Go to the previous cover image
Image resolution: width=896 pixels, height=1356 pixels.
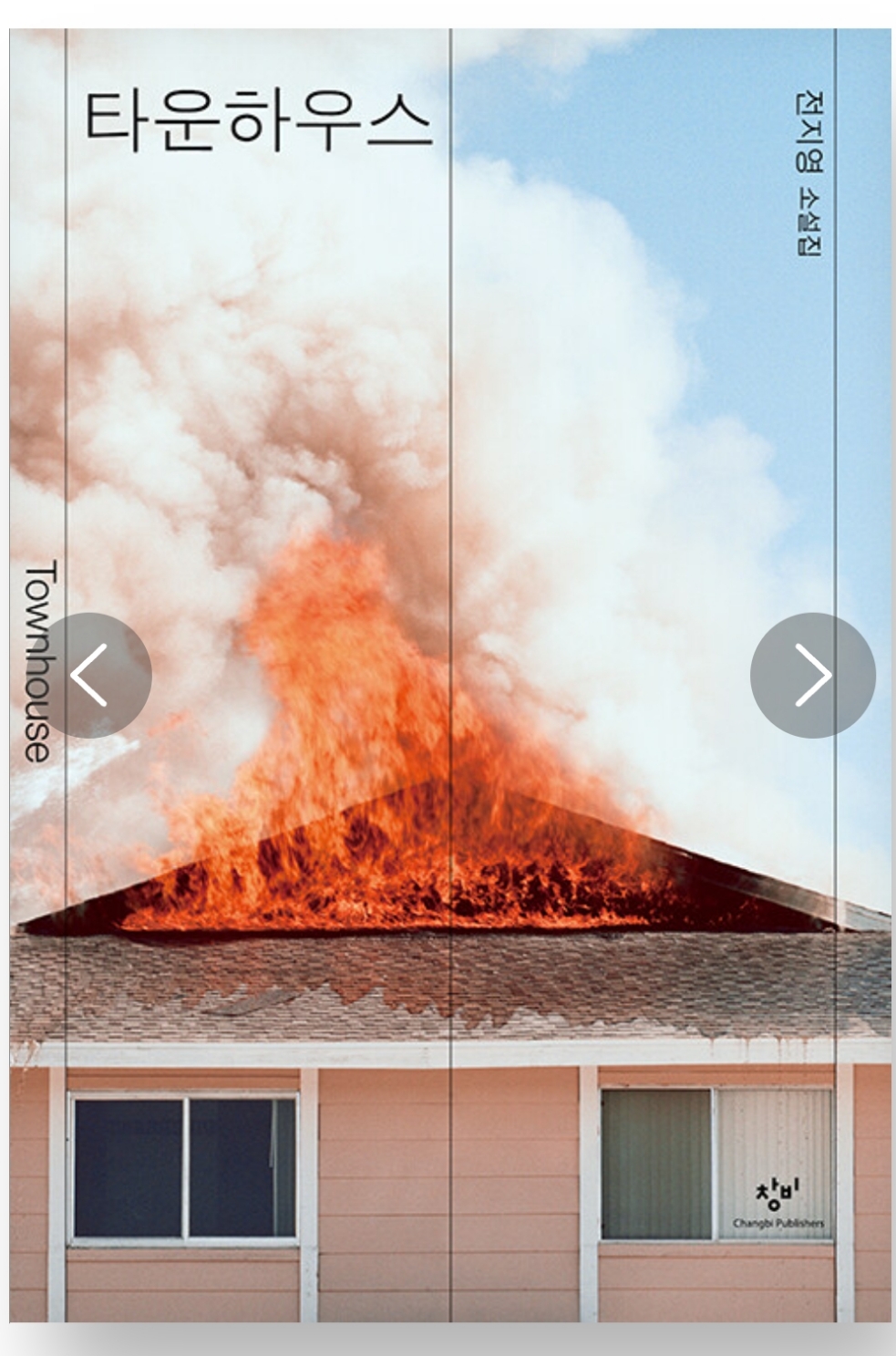pos(89,676)
